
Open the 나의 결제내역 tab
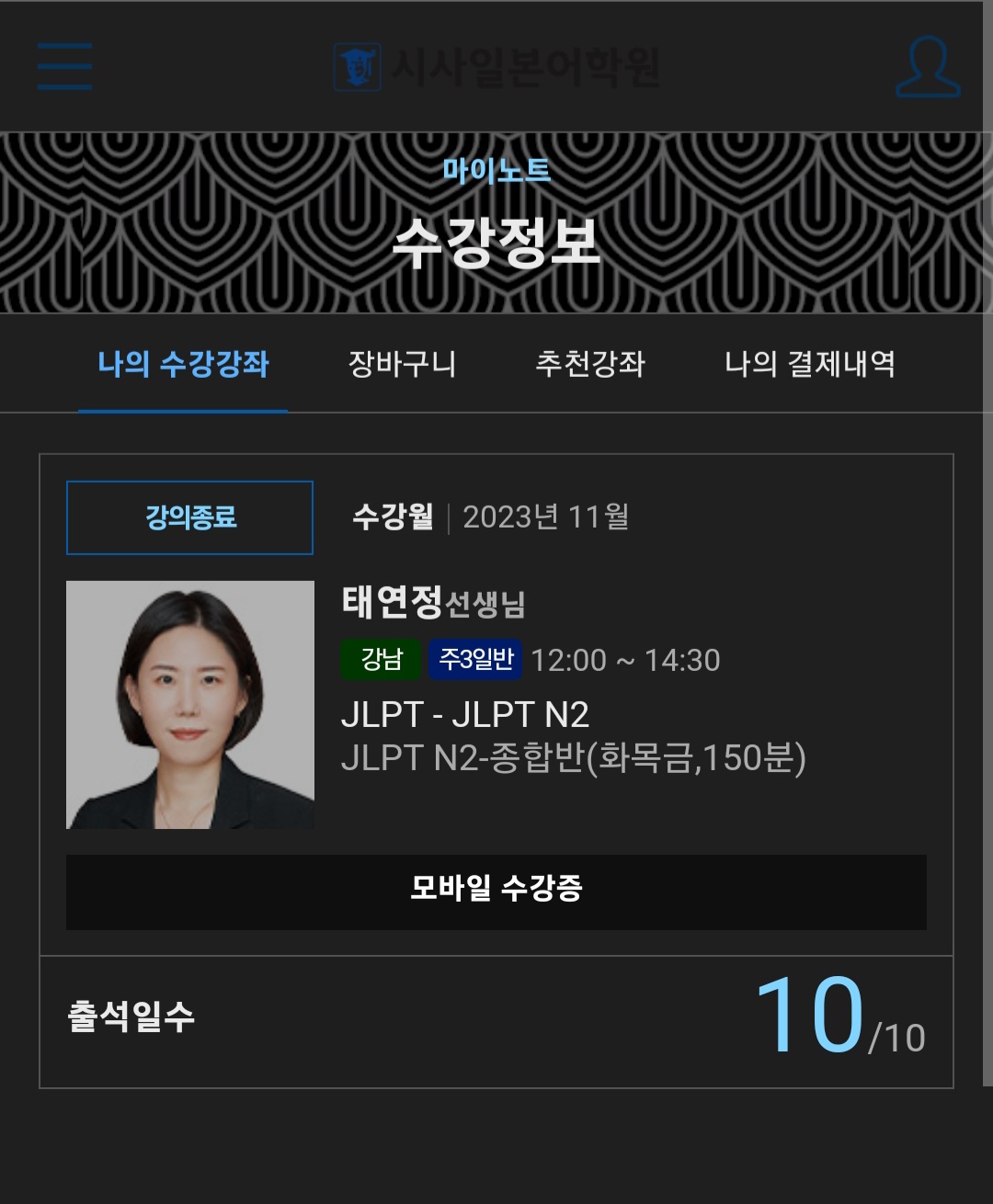[814, 365]
